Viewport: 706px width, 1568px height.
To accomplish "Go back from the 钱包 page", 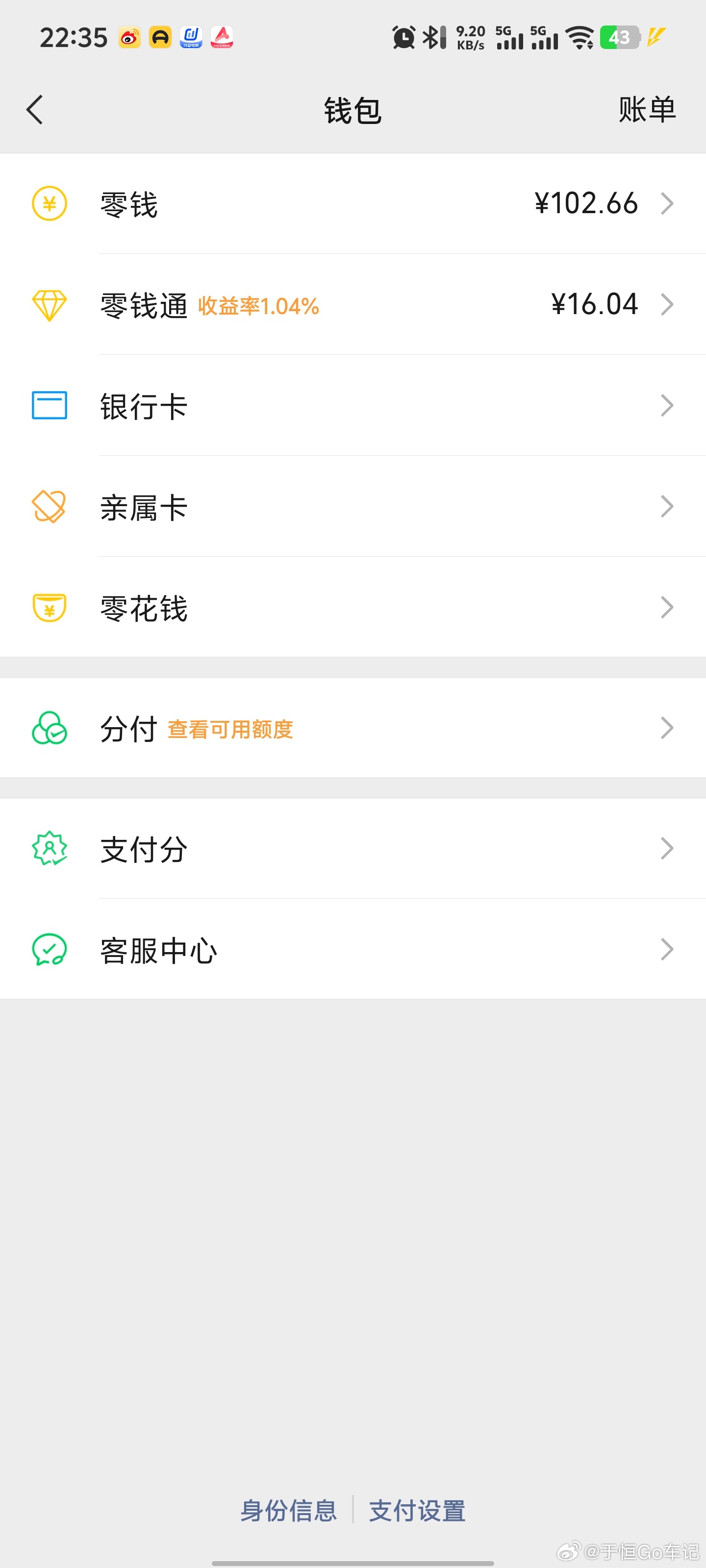I will (35, 110).
